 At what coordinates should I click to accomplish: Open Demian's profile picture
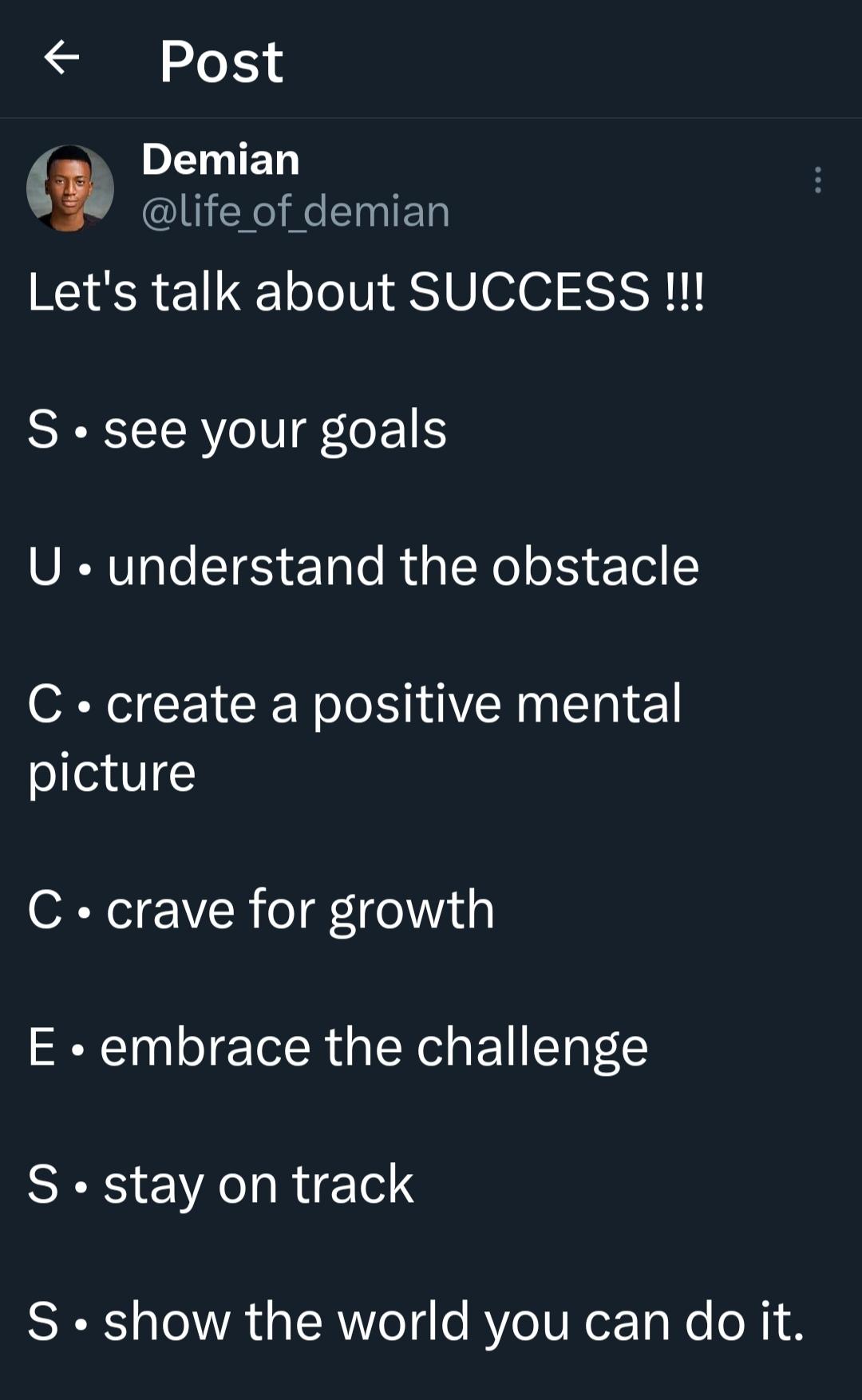click(70, 188)
